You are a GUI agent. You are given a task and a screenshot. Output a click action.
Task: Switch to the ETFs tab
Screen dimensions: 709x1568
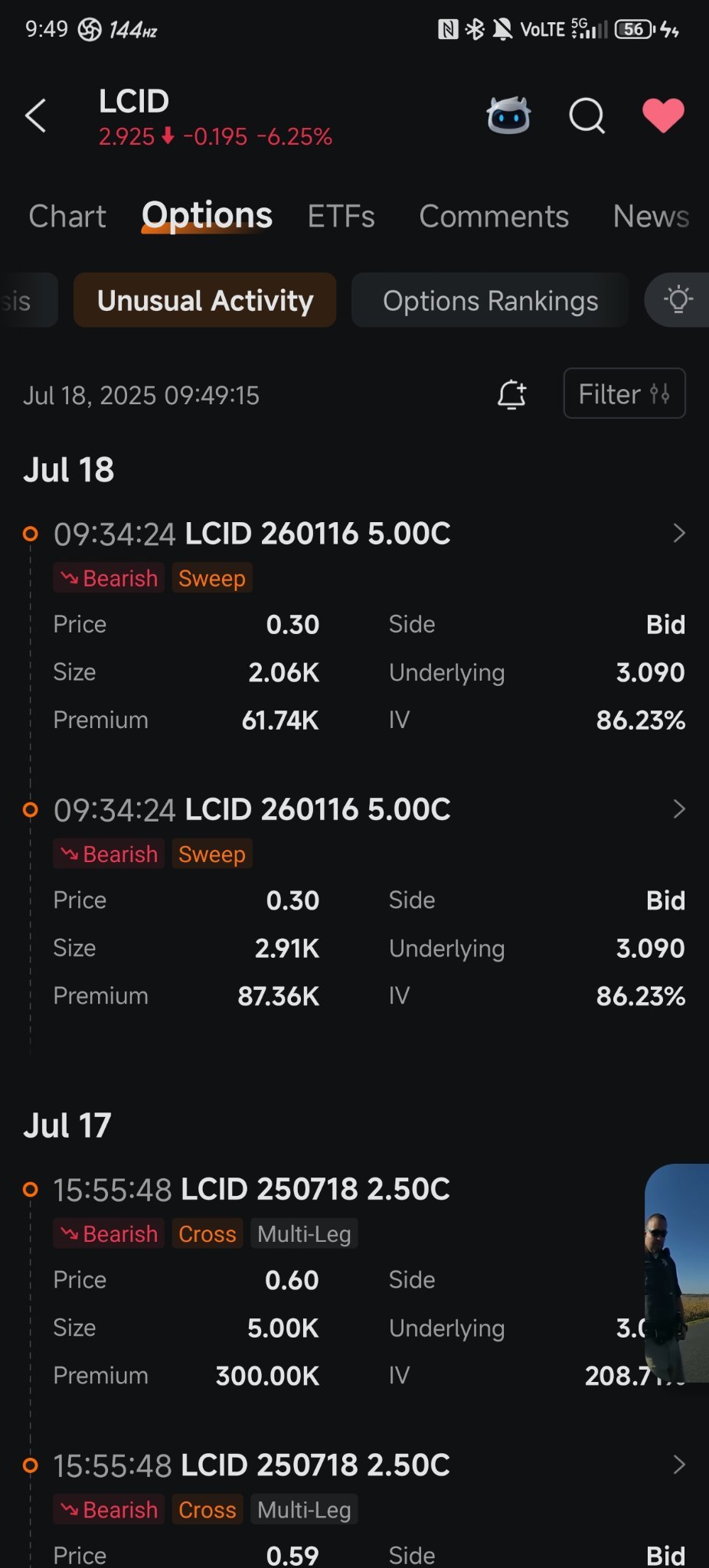pyautogui.click(x=340, y=216)
